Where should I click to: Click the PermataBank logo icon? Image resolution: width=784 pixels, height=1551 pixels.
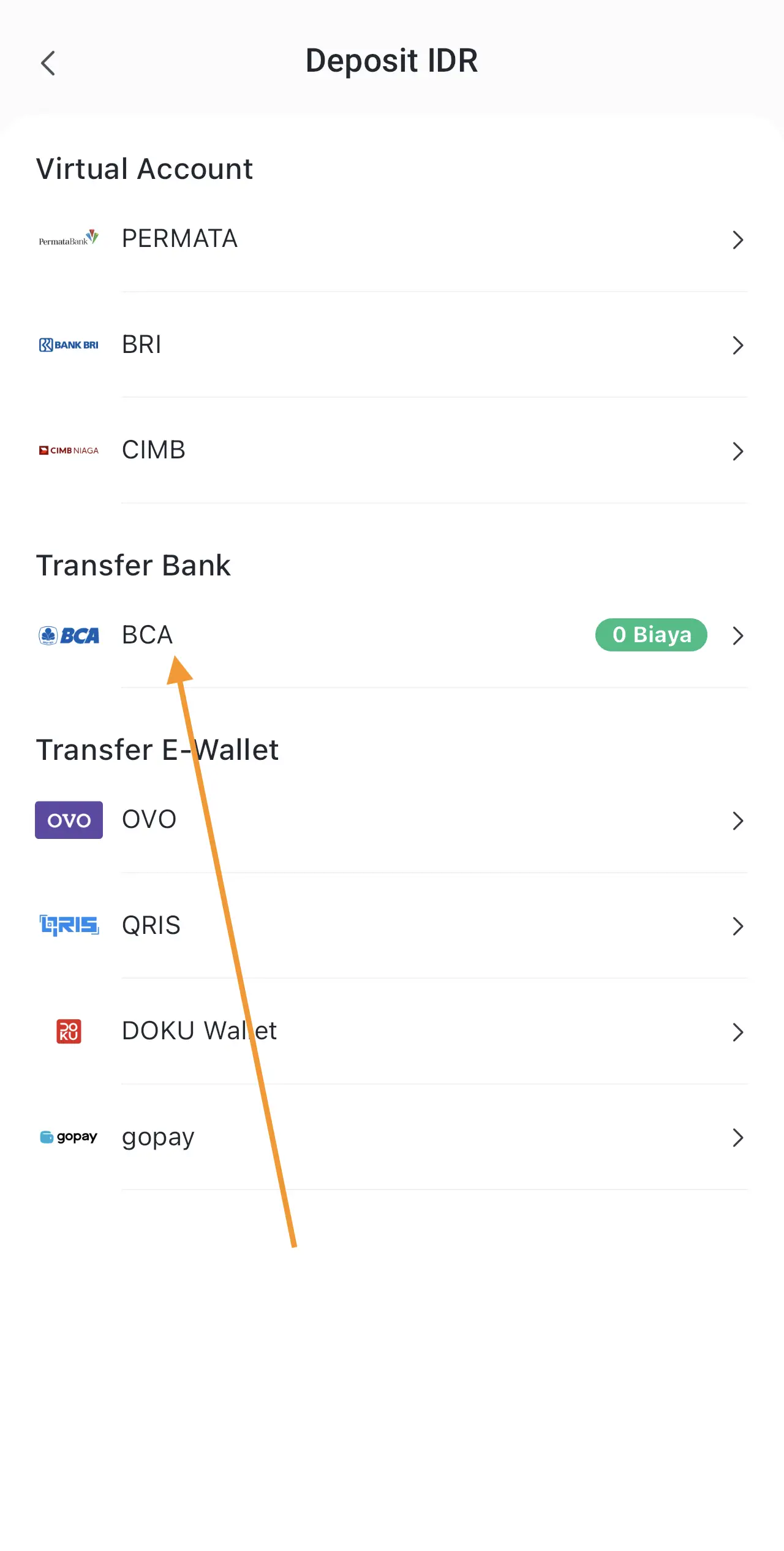click(x=68, y=239)
